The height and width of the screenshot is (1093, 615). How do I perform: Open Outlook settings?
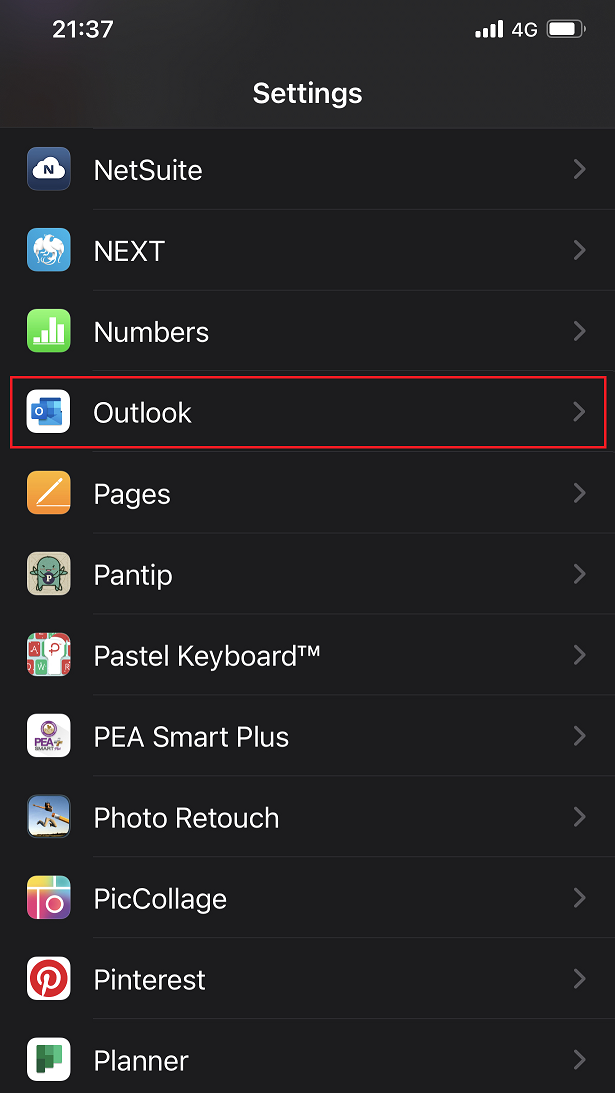[307, 412]
